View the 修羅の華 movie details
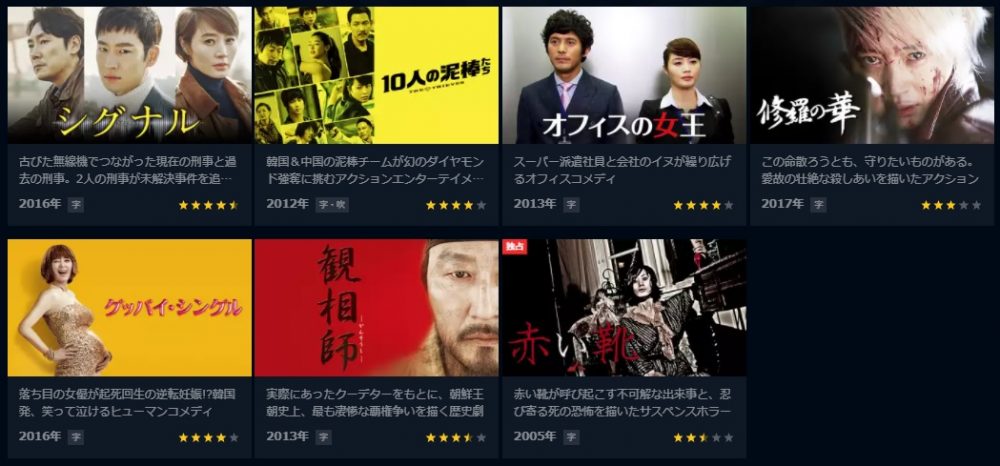Viewport: 1000px width, 466px height. click(870, 76)
